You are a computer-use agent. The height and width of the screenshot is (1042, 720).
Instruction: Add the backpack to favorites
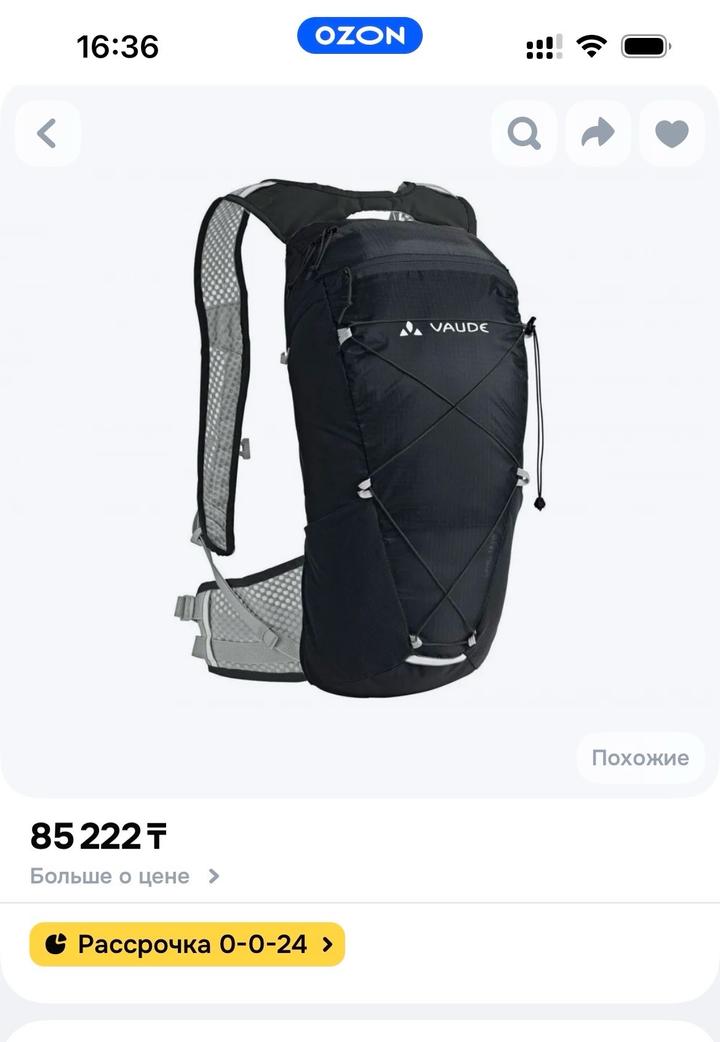point(671,134)
